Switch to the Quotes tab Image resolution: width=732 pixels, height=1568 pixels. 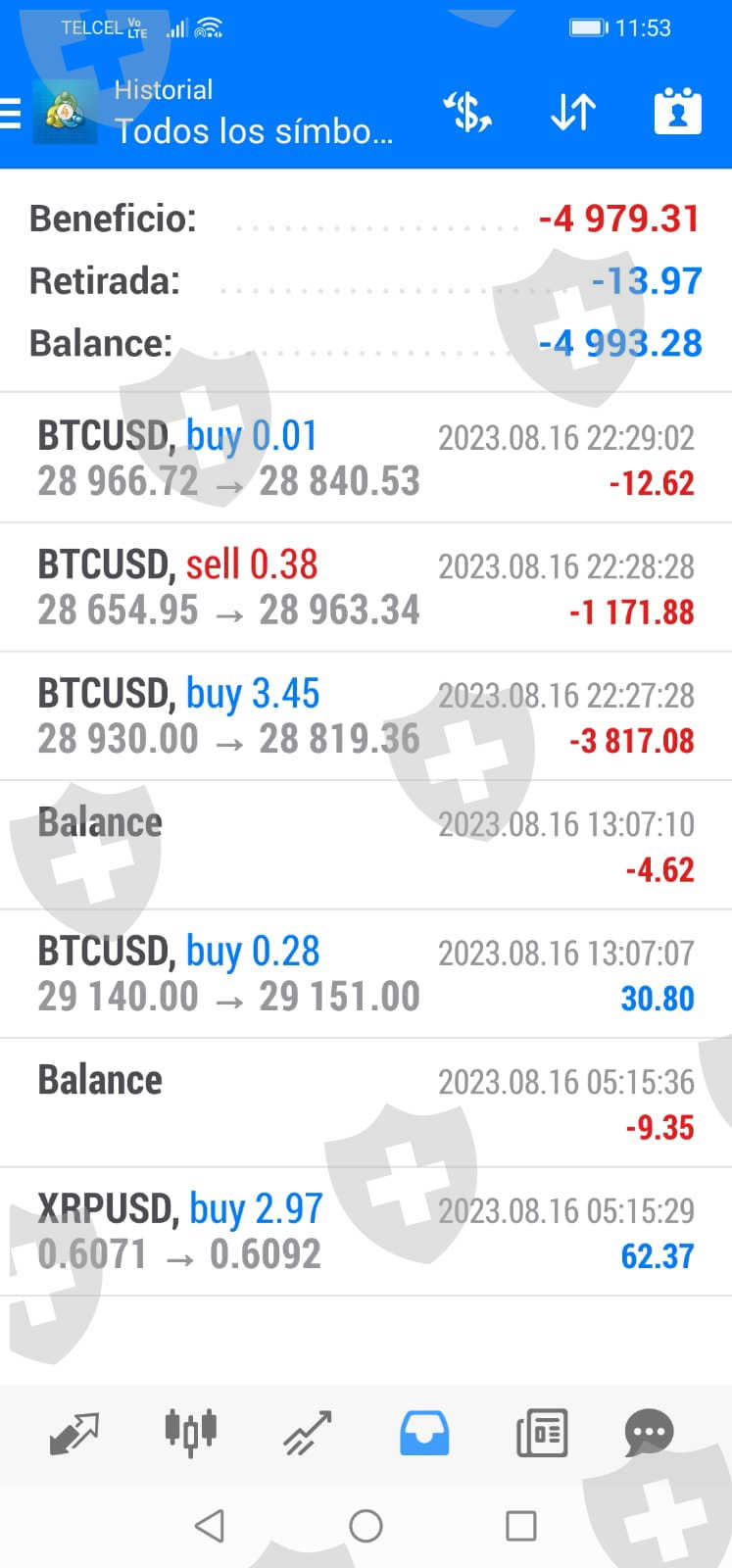click(x=74, y=1434)
